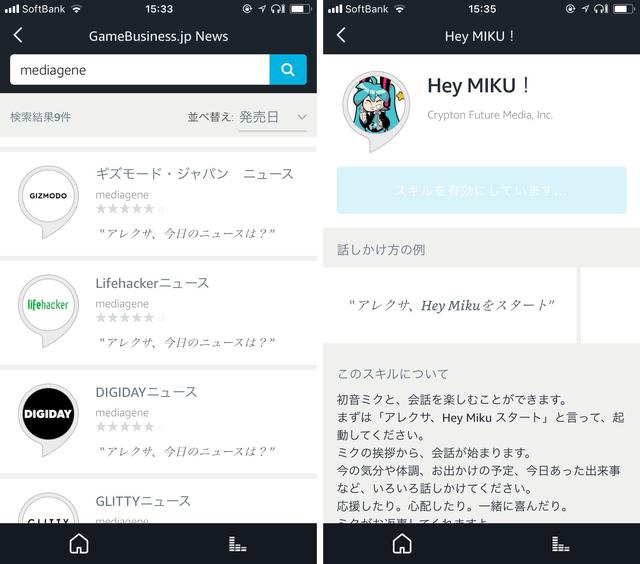This screenshot has width=640, height=564.
Task: Edit the mediagene search field
Action: click(x=138, y=70)
